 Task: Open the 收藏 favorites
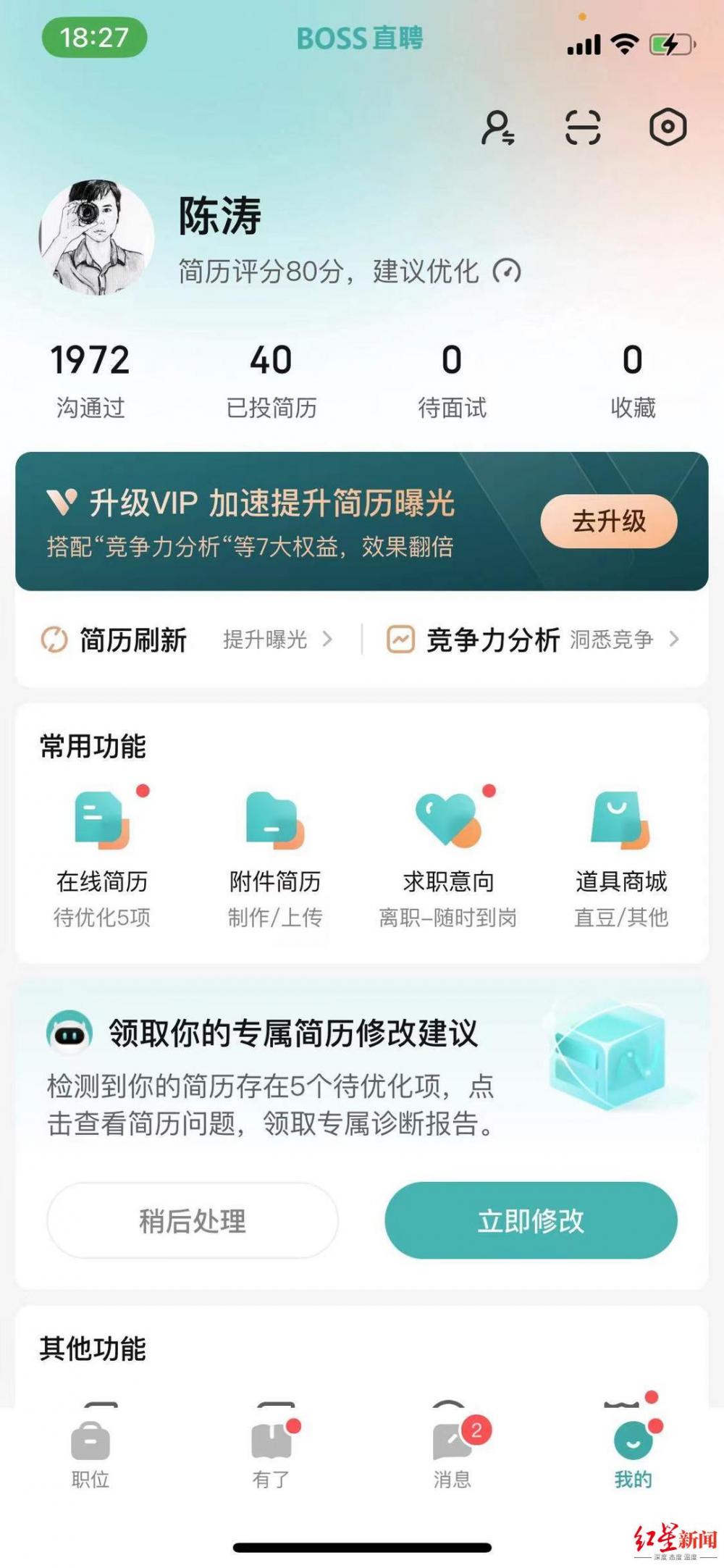tap(633, 380)
